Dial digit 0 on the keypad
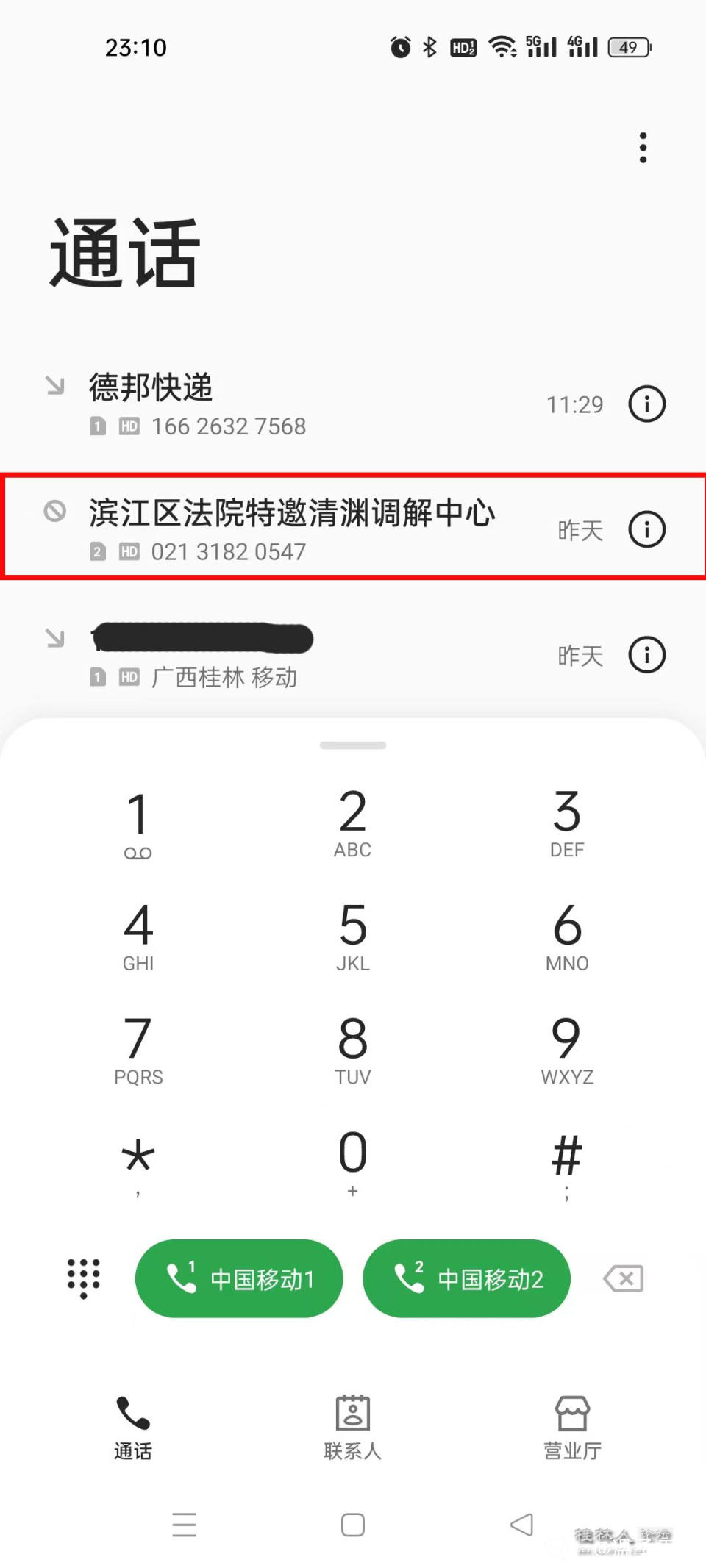 click(353, 1163)
